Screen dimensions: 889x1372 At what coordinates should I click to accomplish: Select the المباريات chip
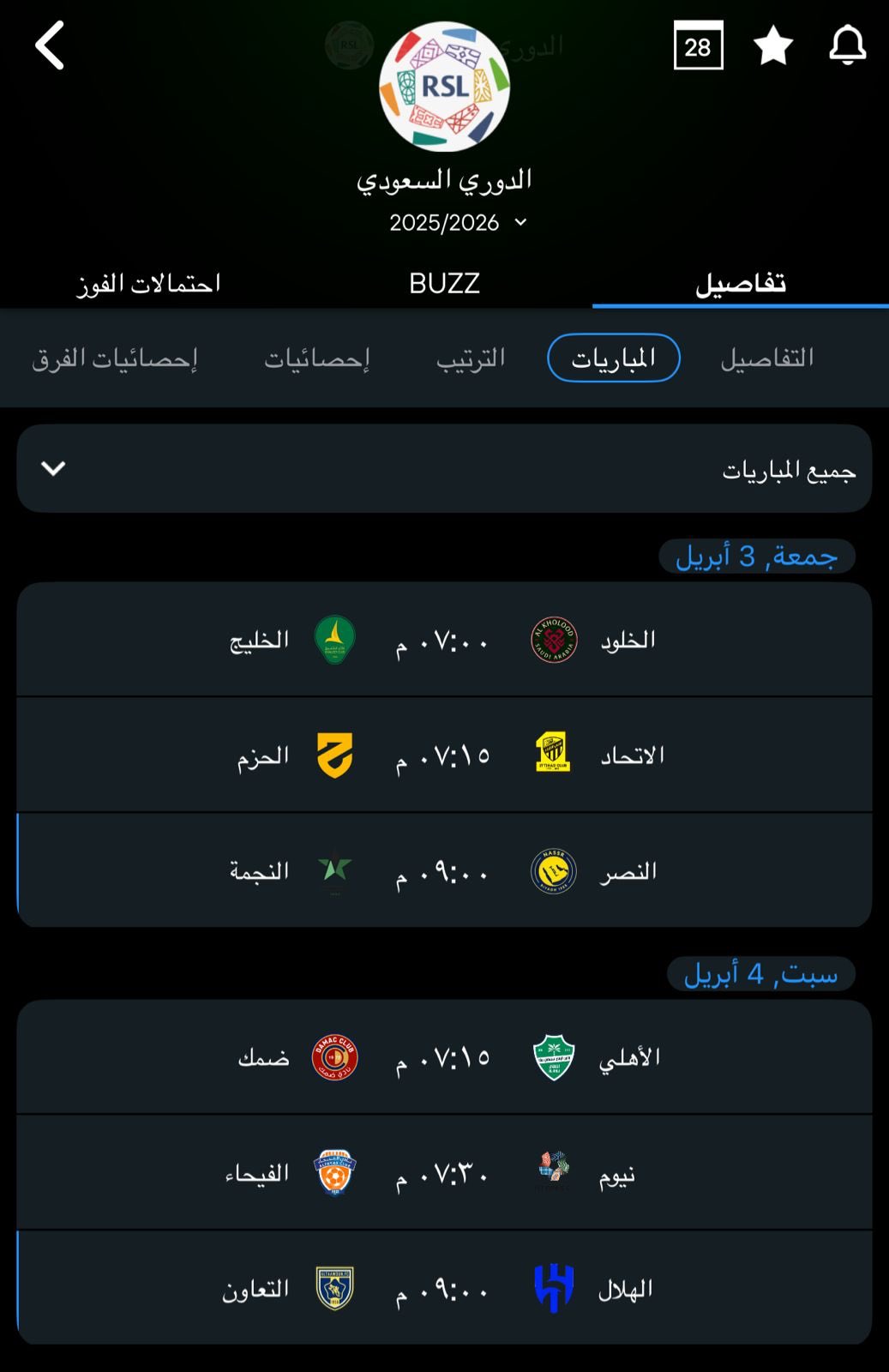pos(613,358)
